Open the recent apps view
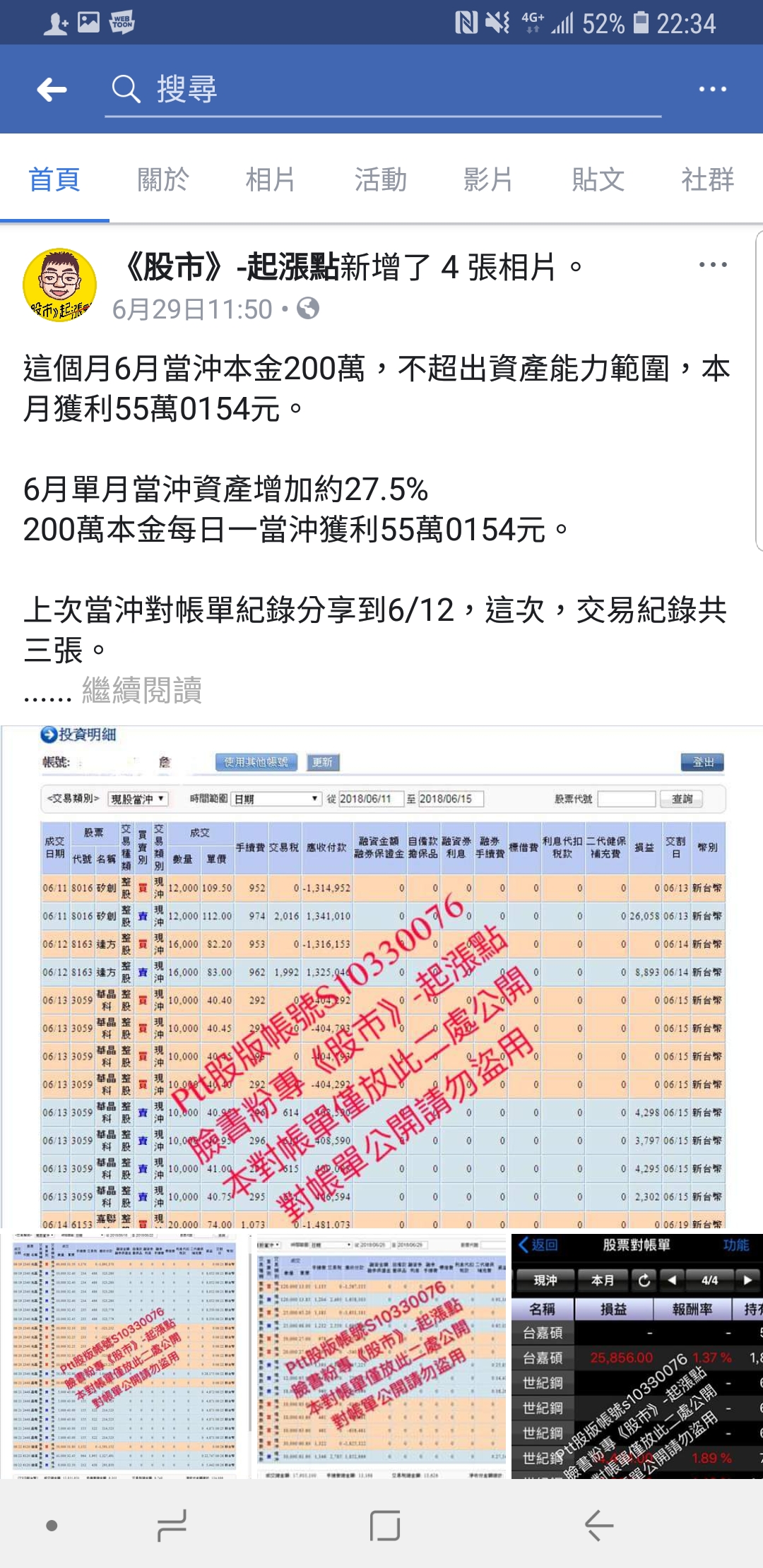 click(172, 1526)
